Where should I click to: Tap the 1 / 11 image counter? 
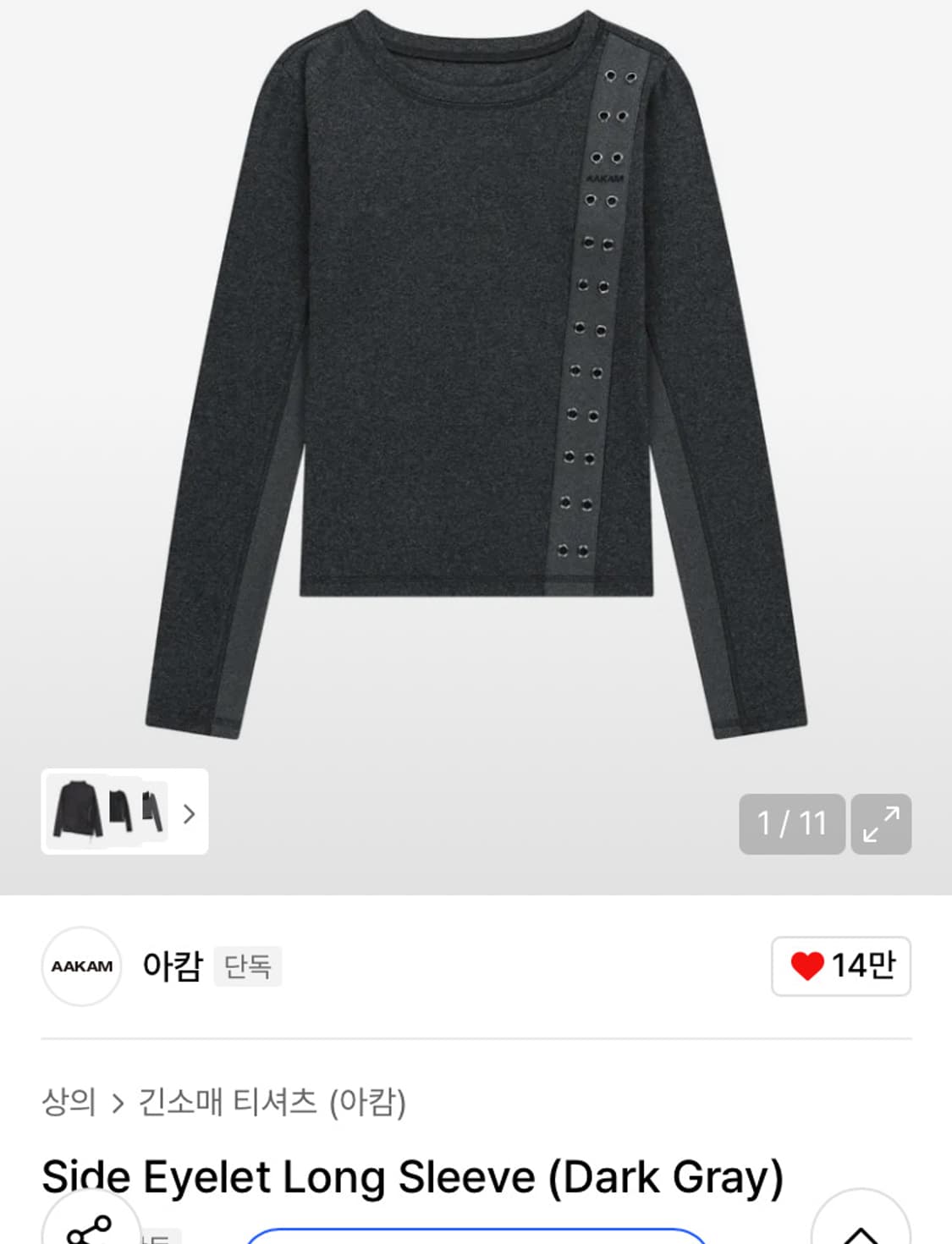coord(791,824)
